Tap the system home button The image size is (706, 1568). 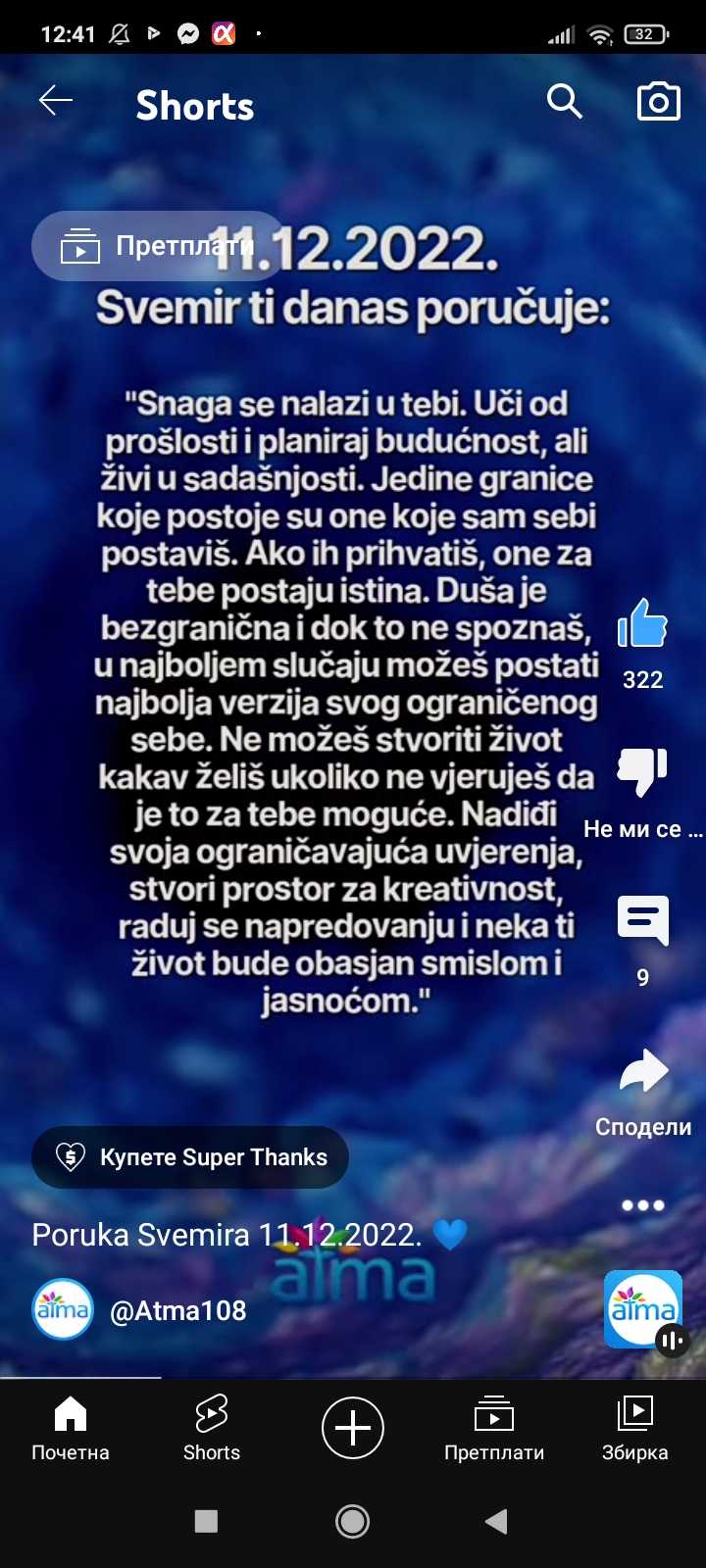(353, 1521)
